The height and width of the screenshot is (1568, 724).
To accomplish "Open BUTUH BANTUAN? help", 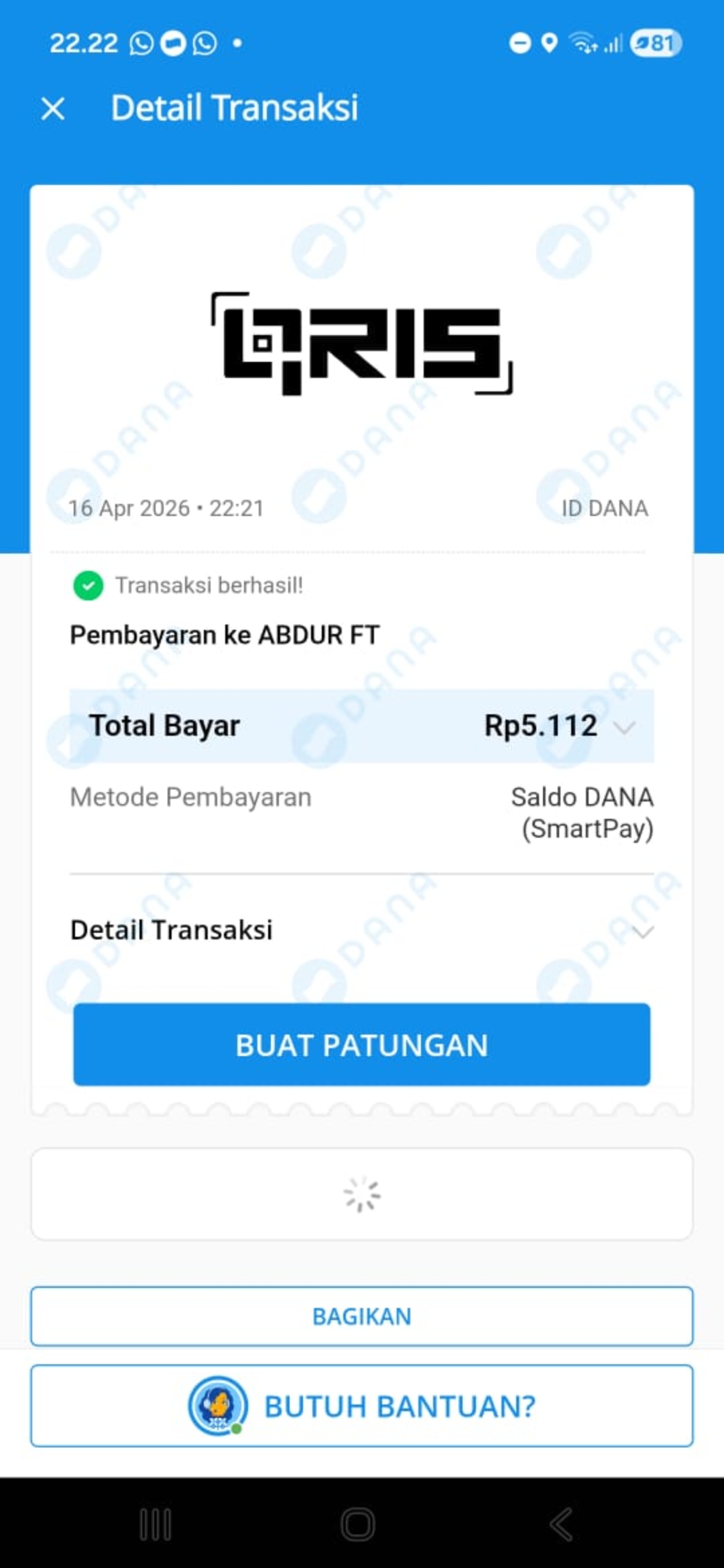I will (361, 1406).
